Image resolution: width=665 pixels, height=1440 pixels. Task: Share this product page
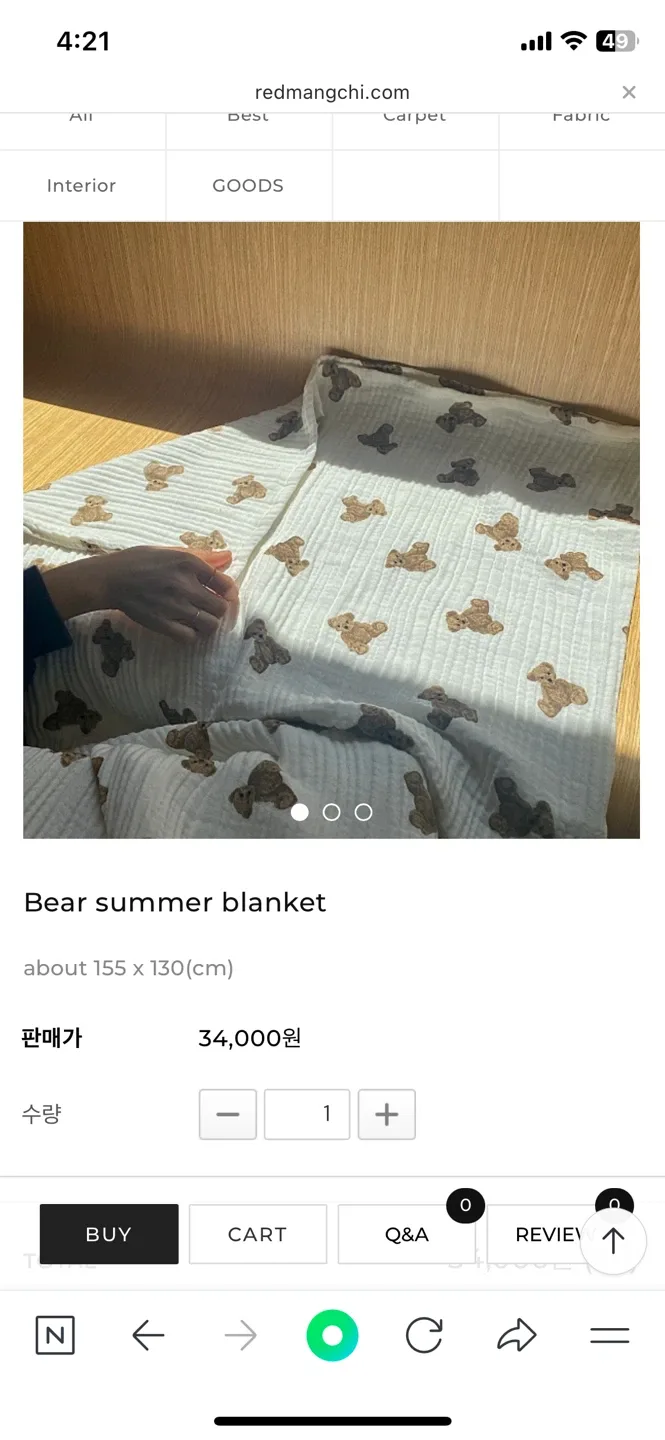point(517,1336)
